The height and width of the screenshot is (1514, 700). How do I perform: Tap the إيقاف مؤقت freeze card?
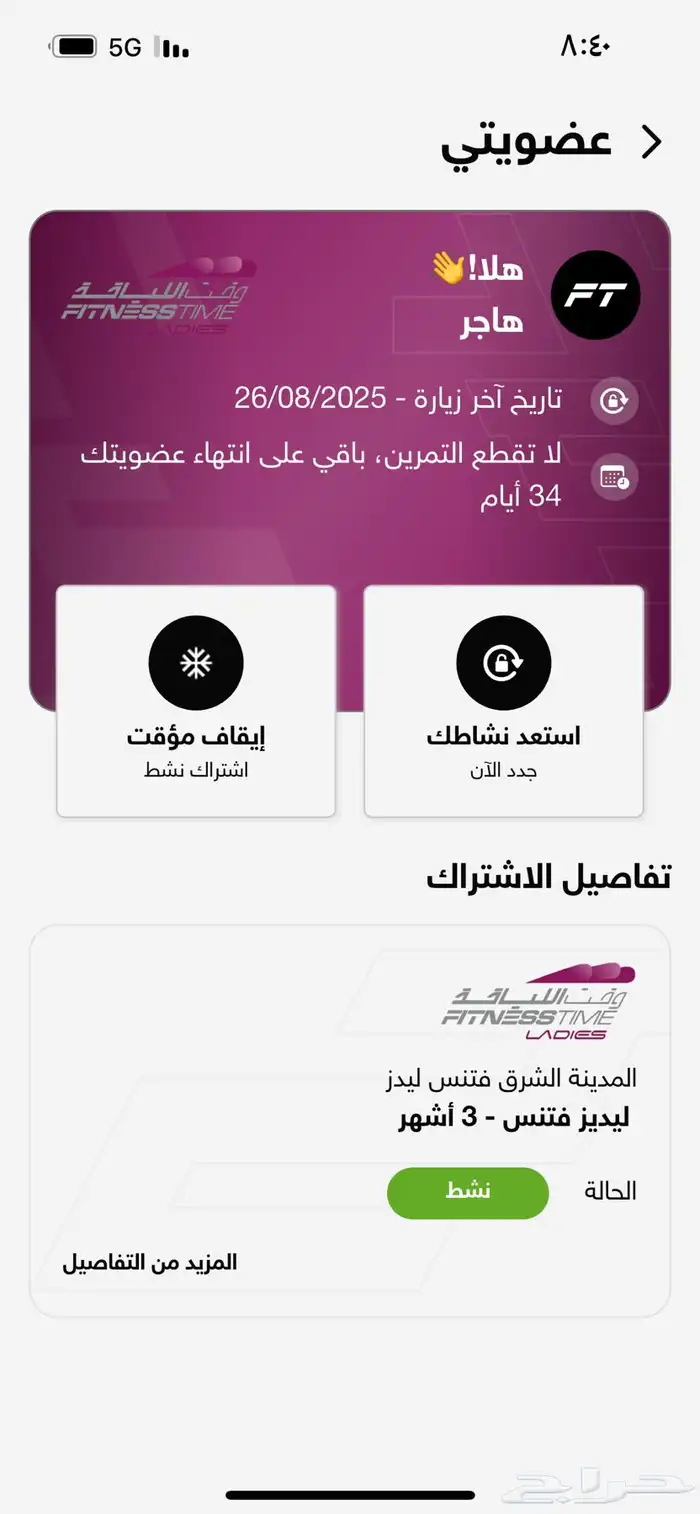pos(196,701)
